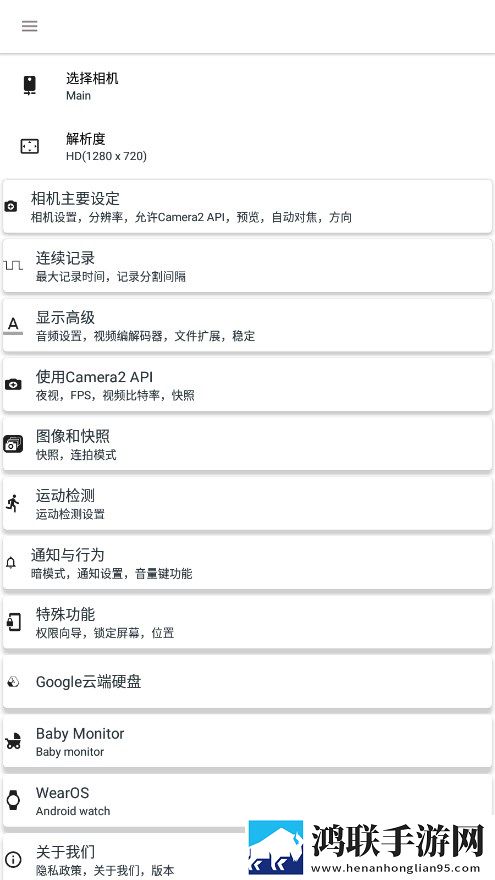Open the hamburger drawer menu
Image resolution: width=495 pixels, height=880 pixels.
click(29, 26)
